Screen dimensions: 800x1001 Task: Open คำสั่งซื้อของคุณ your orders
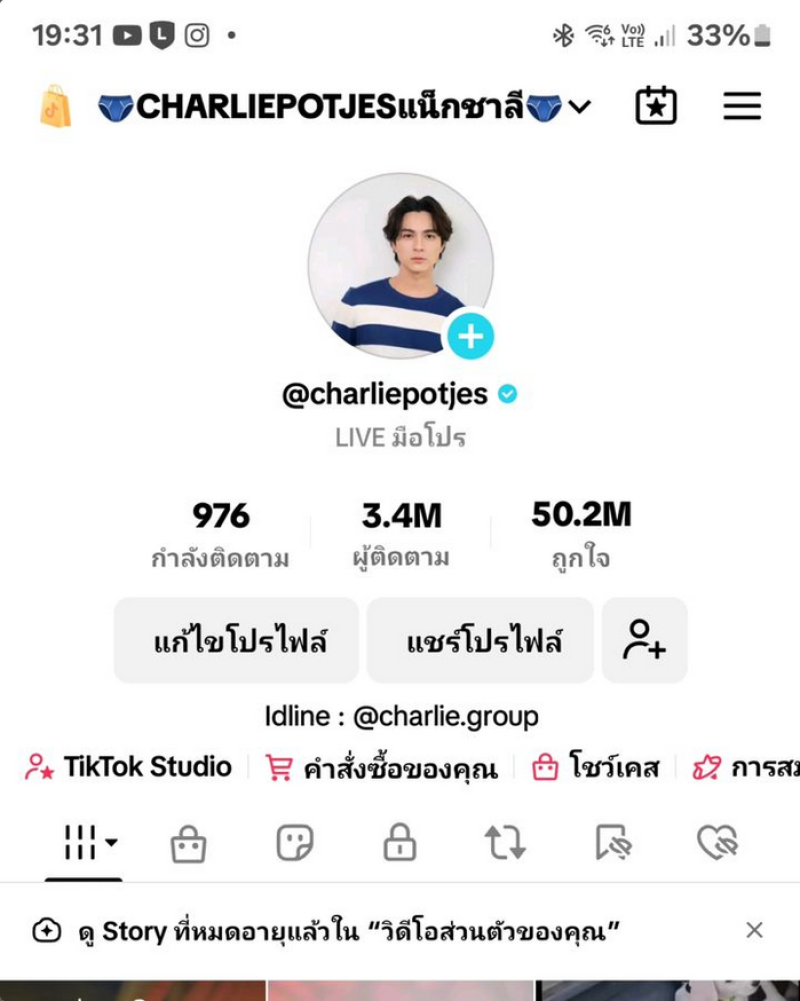pyautogui.click(x=381, y=768)
